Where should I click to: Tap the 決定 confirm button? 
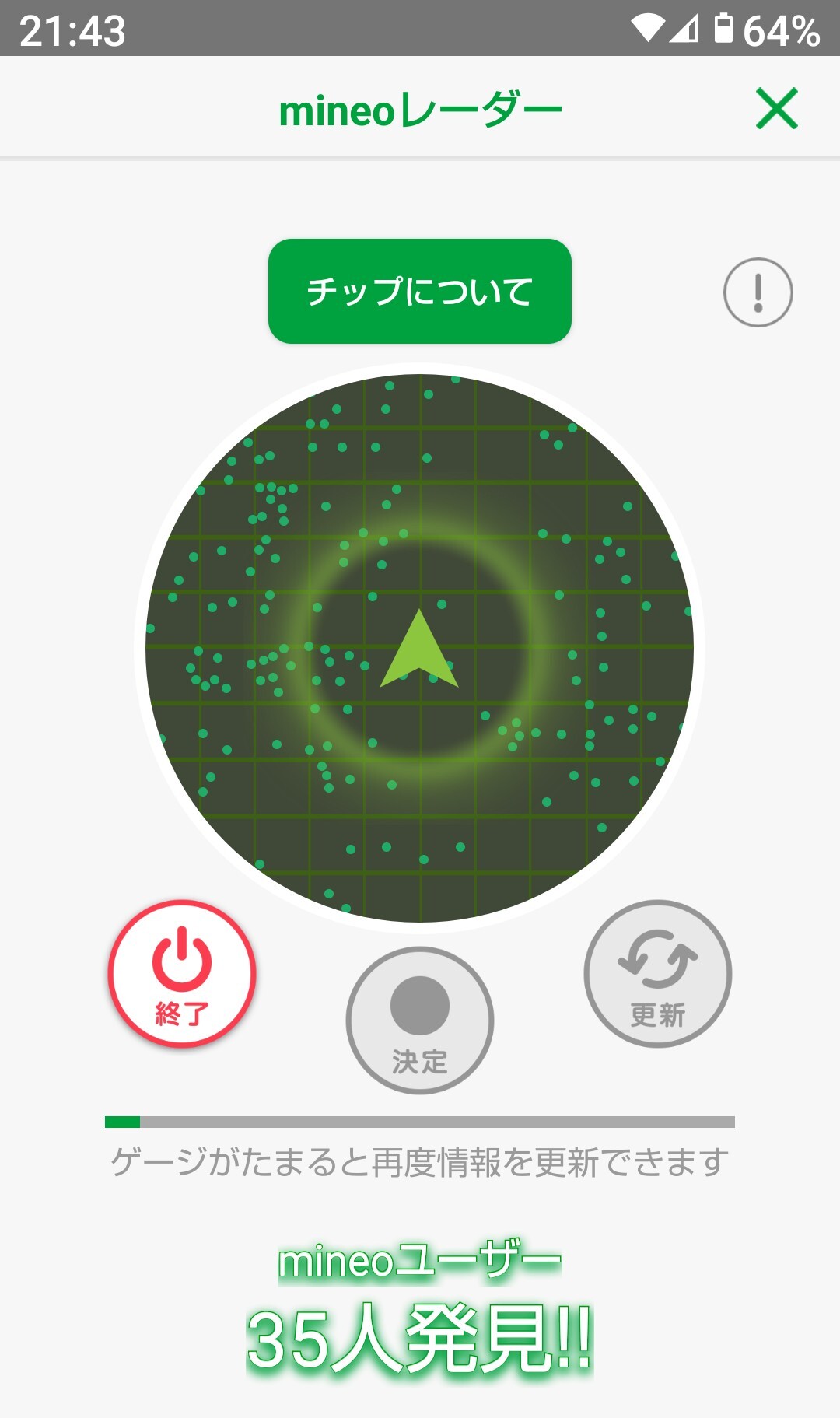click(420, 1020)
